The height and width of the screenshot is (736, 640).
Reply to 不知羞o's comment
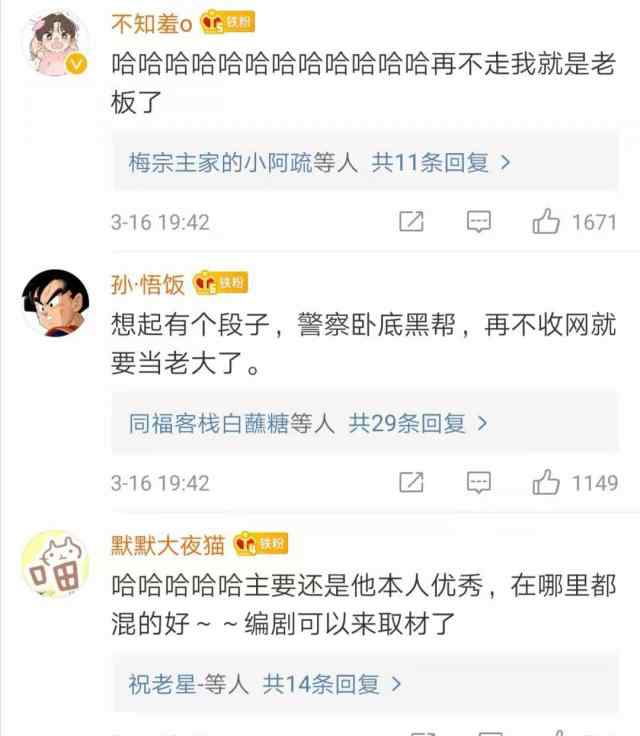[480, 222]
